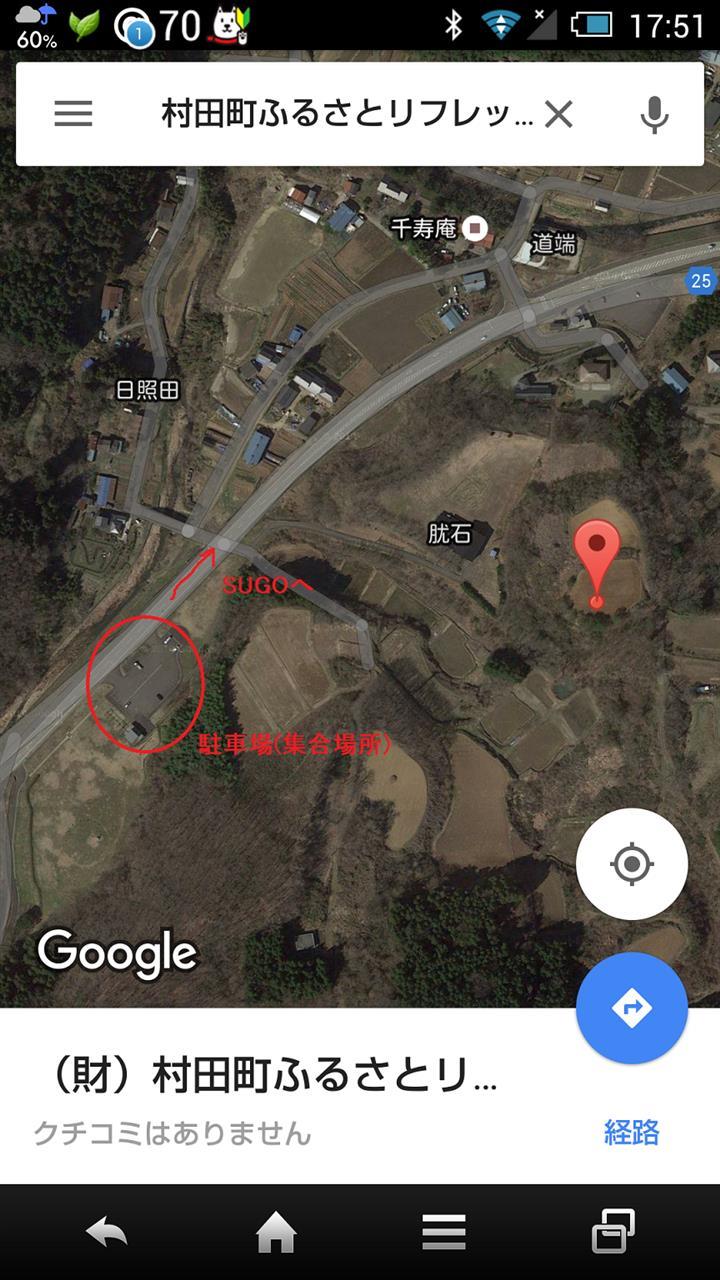Clear the search query with the X
The image size is (720, 1280).
558,115
